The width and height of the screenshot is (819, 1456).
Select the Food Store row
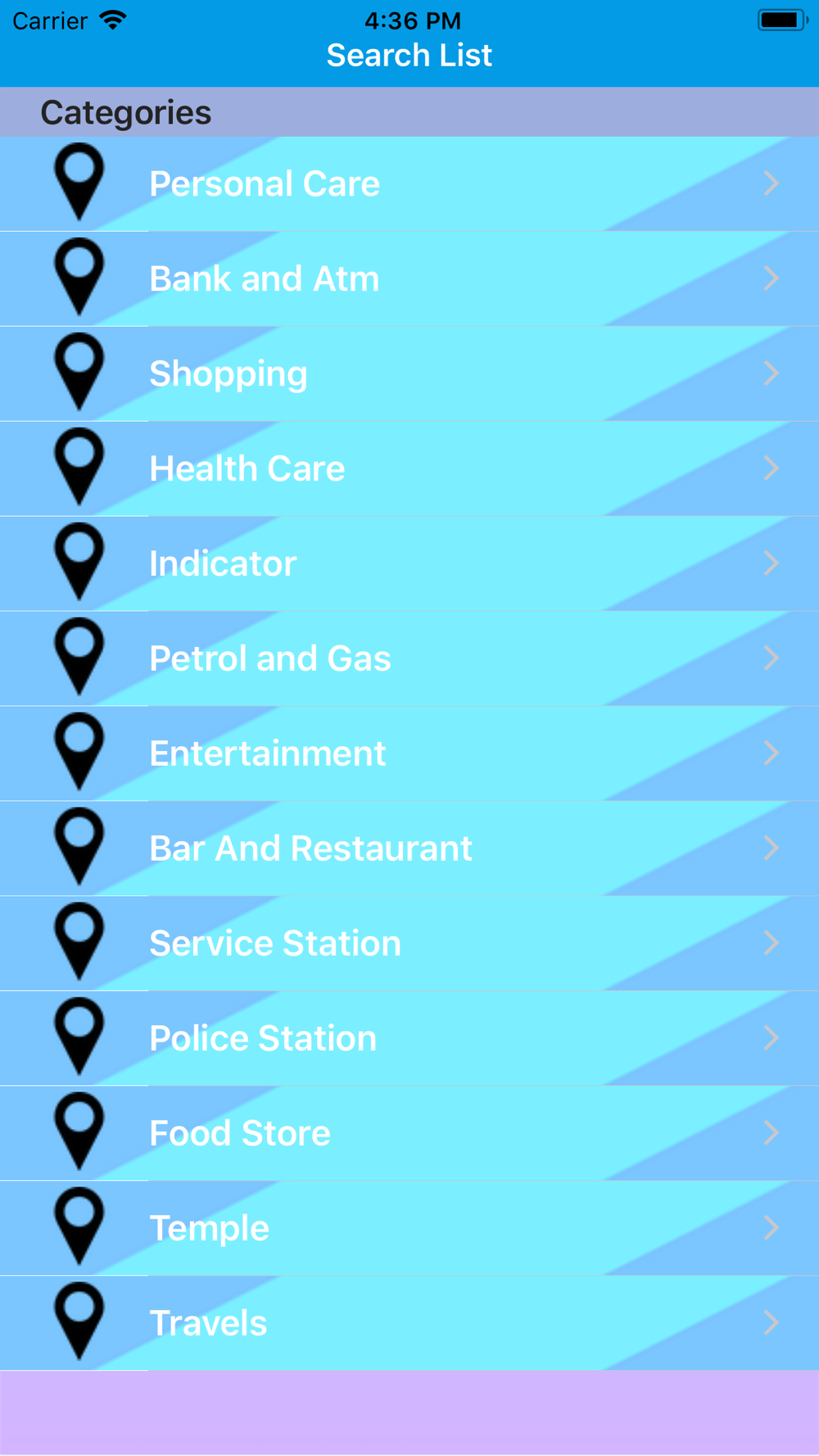(x=409, y=1133)
